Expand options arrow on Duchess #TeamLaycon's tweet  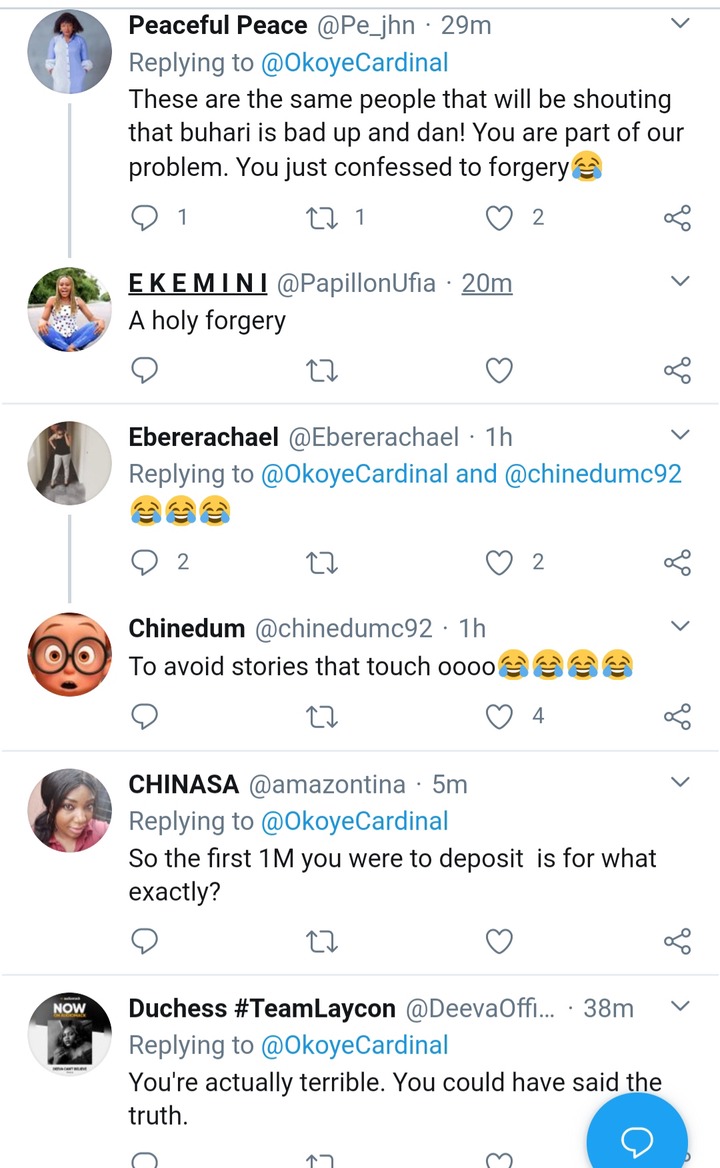(x=680, y=1005)
